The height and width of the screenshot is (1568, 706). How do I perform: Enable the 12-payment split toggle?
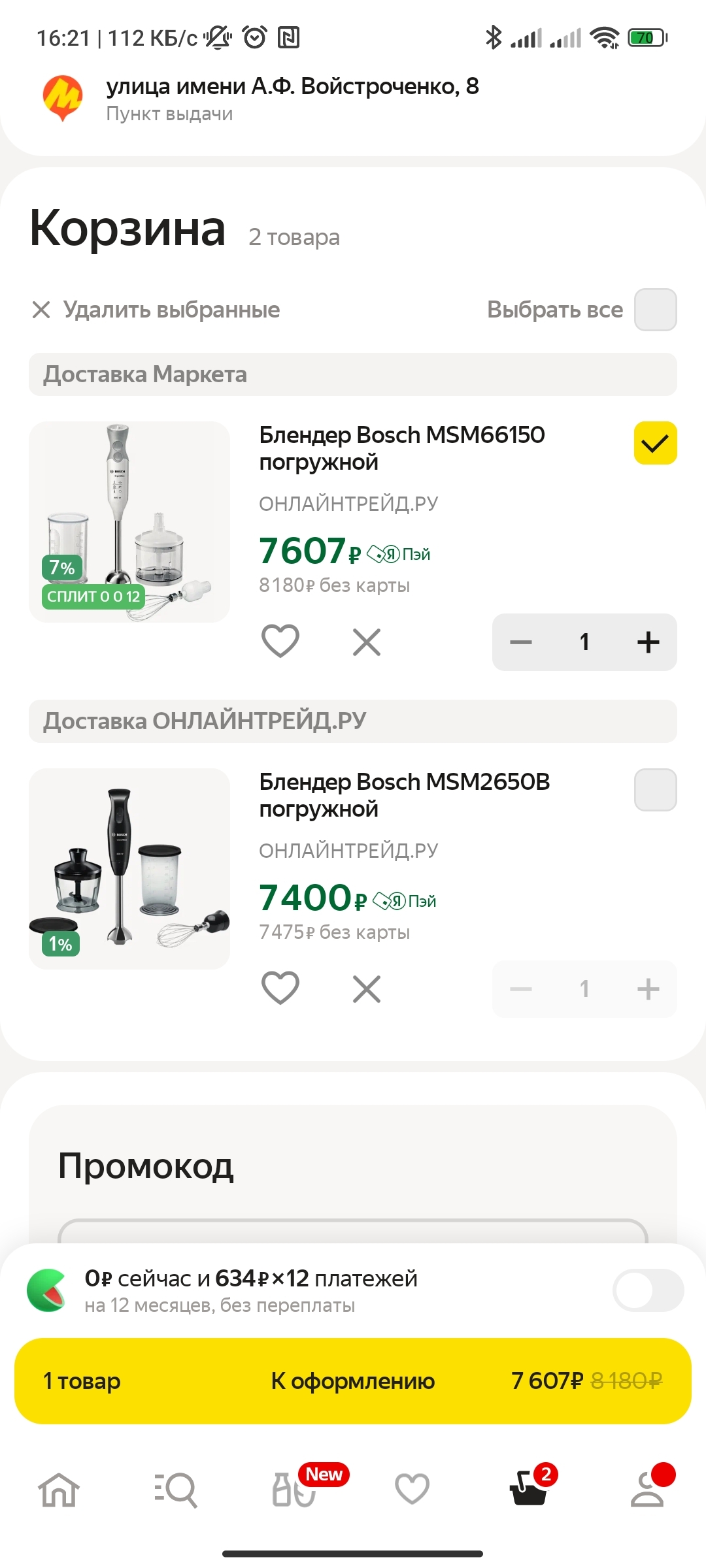648,1290
